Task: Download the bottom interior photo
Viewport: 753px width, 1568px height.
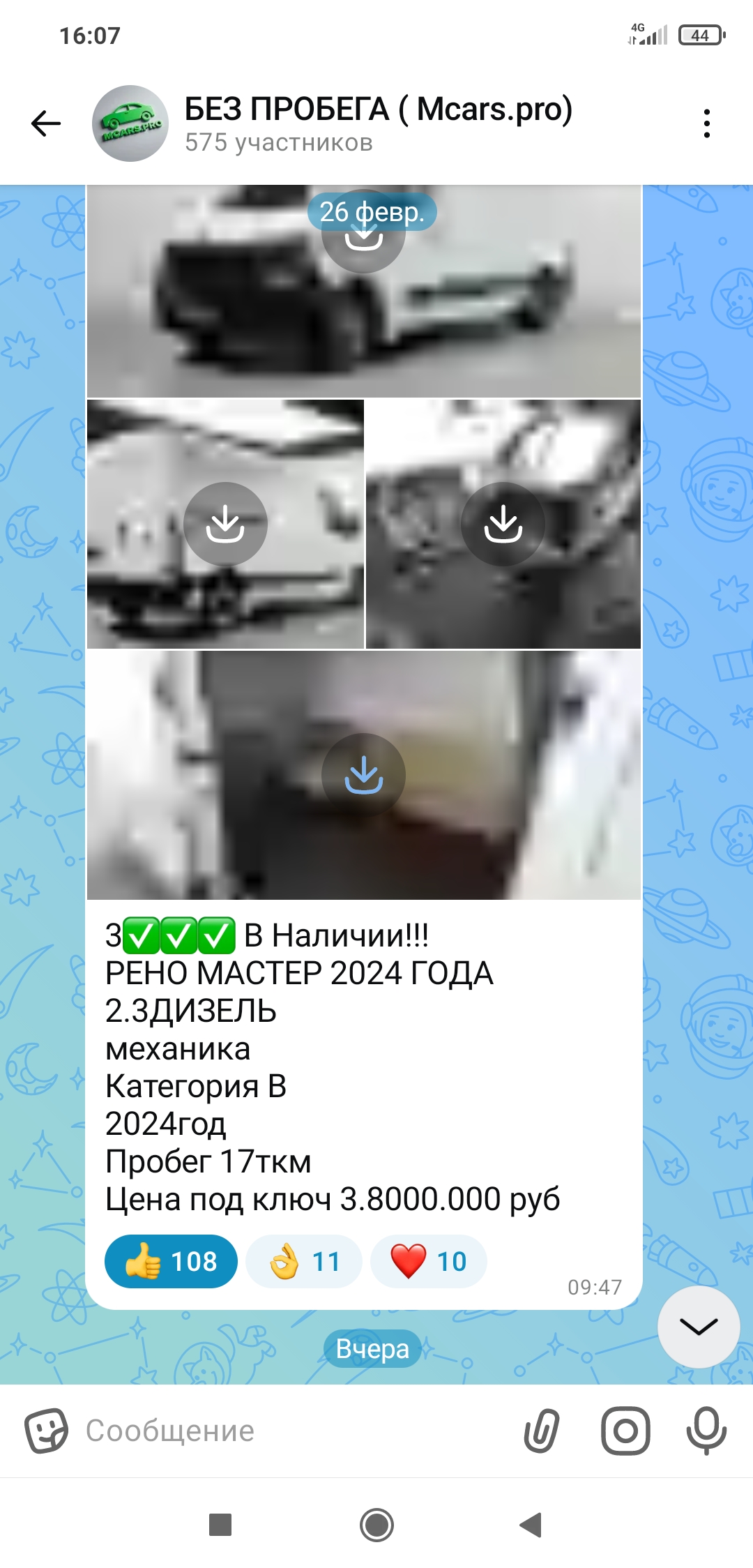Action: pos(363,775)
